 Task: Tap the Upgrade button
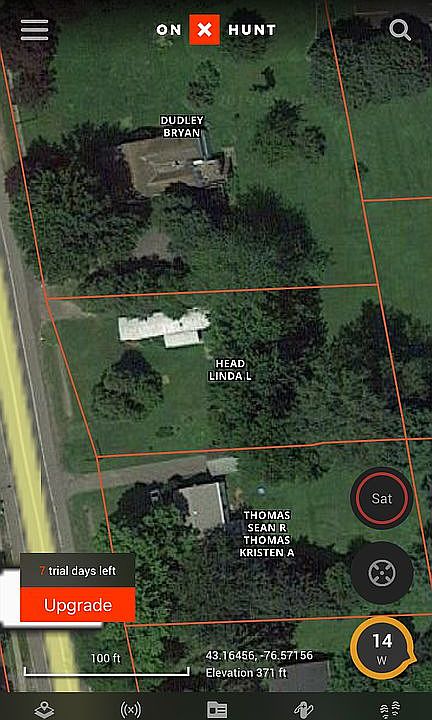(78, 605)
